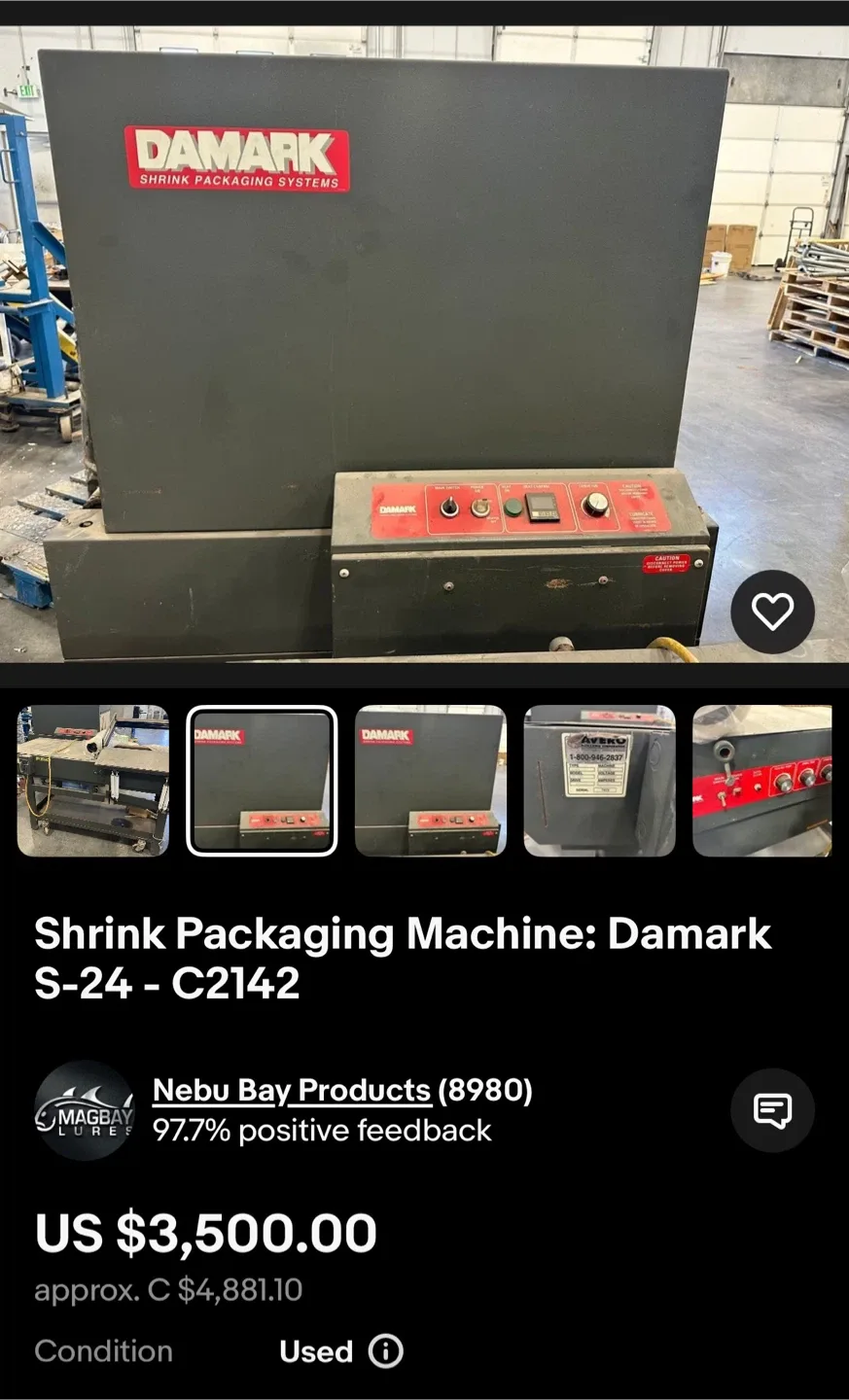Select the Condition label
This screenshot has height=1400, width=849.
[x=103, y=1350]
